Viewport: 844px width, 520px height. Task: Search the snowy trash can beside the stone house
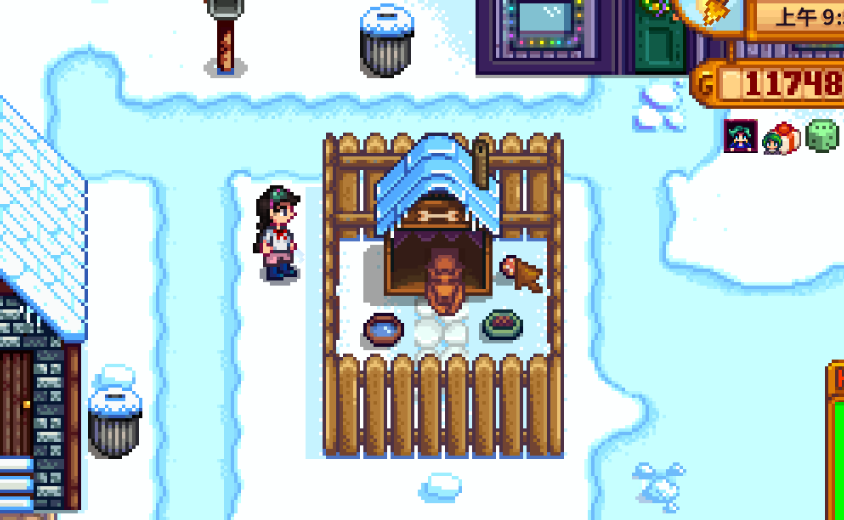tap(114, 414)
